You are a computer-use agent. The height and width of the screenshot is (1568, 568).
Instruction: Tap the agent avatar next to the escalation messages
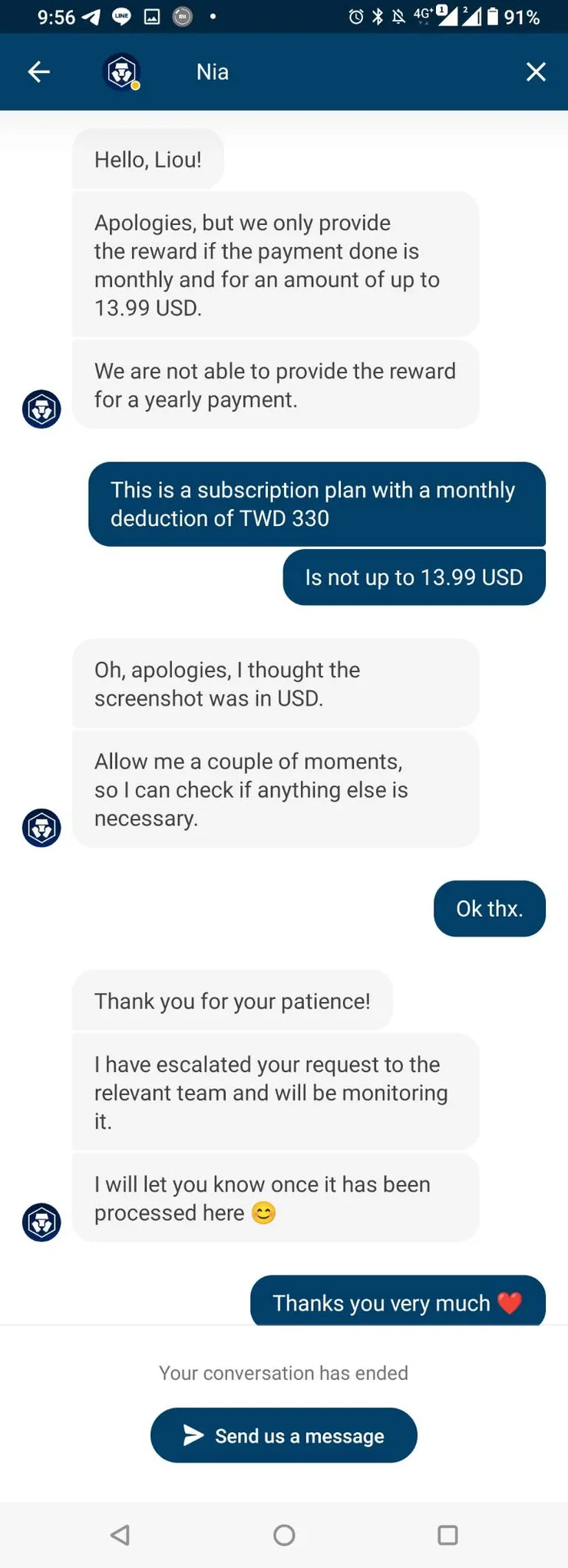coord(41,1222)
